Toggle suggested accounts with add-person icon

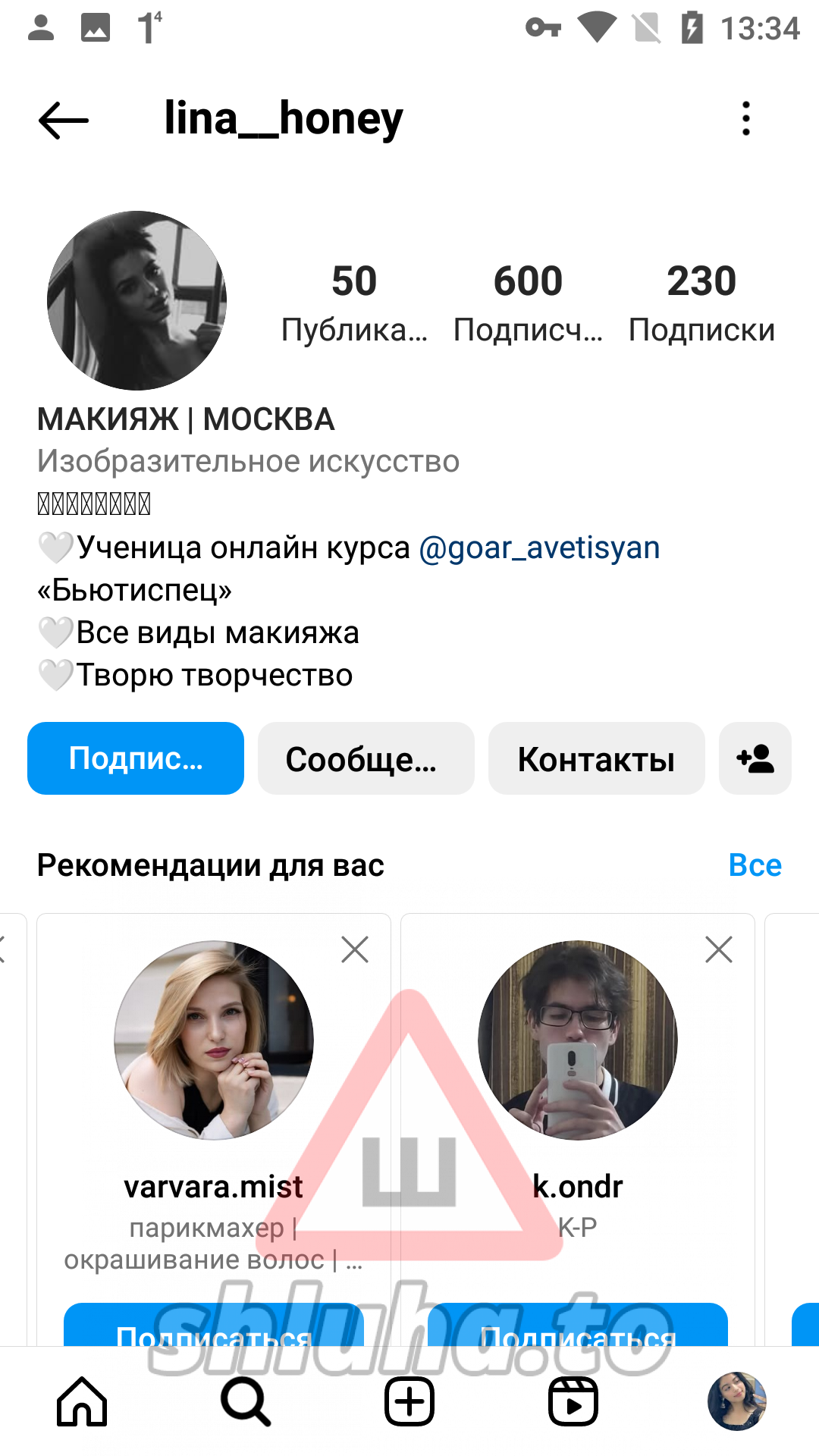(755, 758)
